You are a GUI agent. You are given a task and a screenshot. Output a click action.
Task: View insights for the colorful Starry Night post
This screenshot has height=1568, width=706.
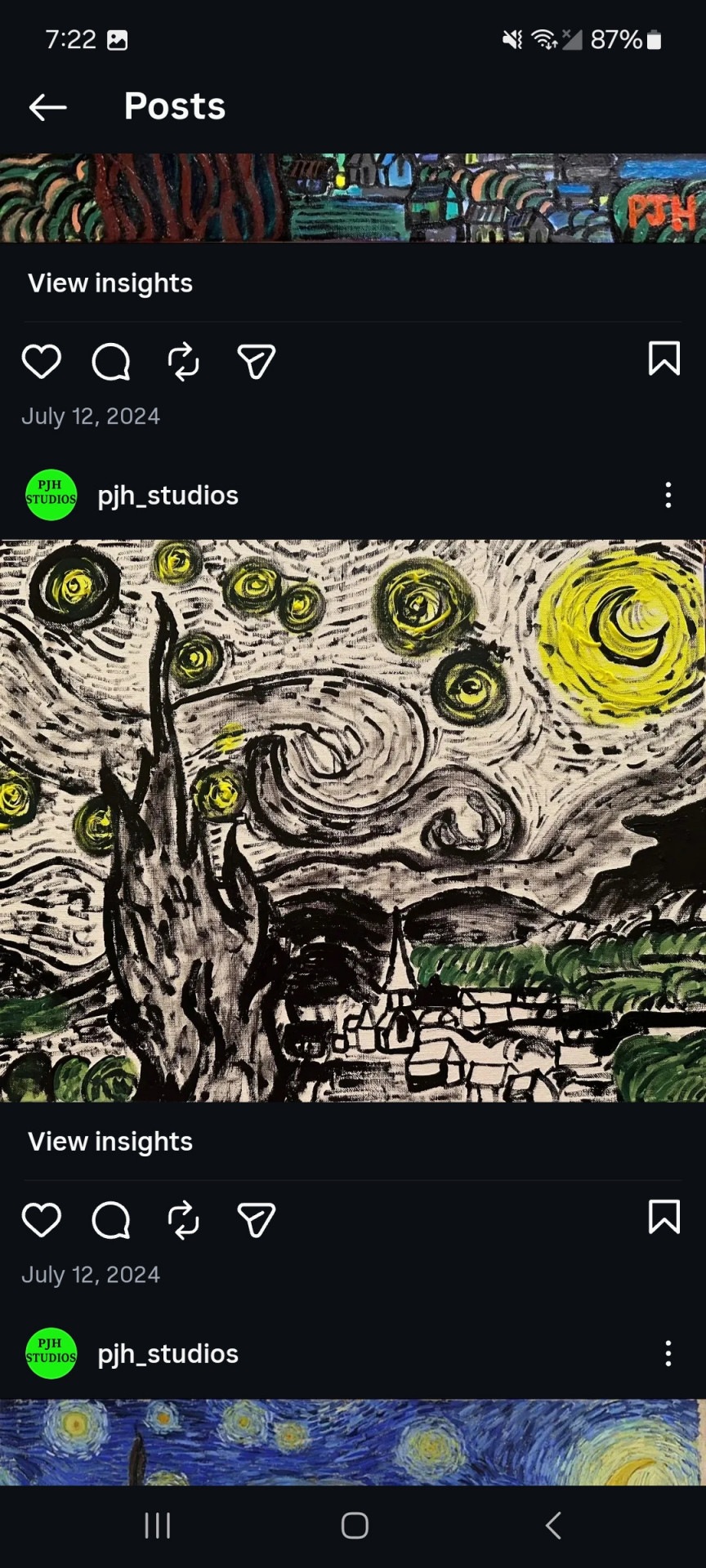(x=110, y=283)
